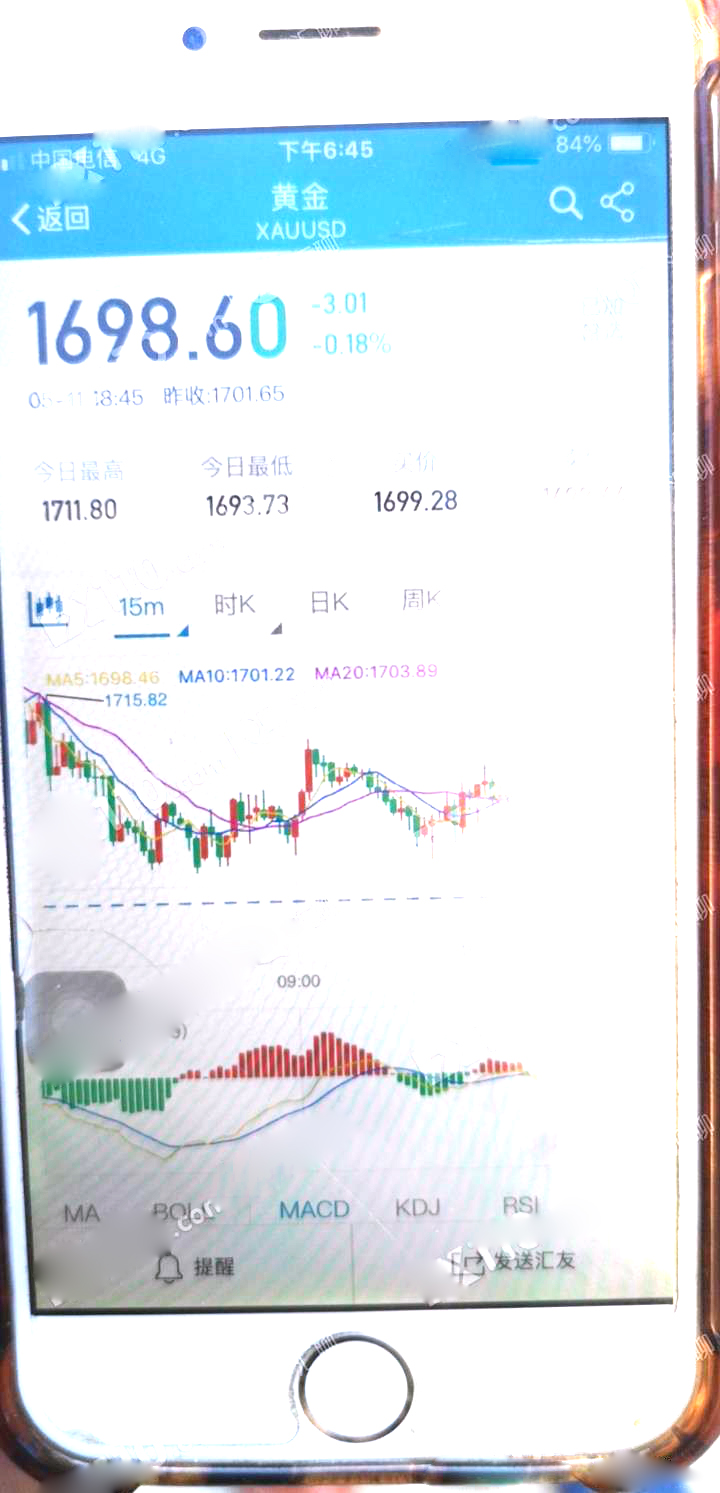The image size is (720, 1493).
Task: Show the MACD indicator
Action: 314,1210
